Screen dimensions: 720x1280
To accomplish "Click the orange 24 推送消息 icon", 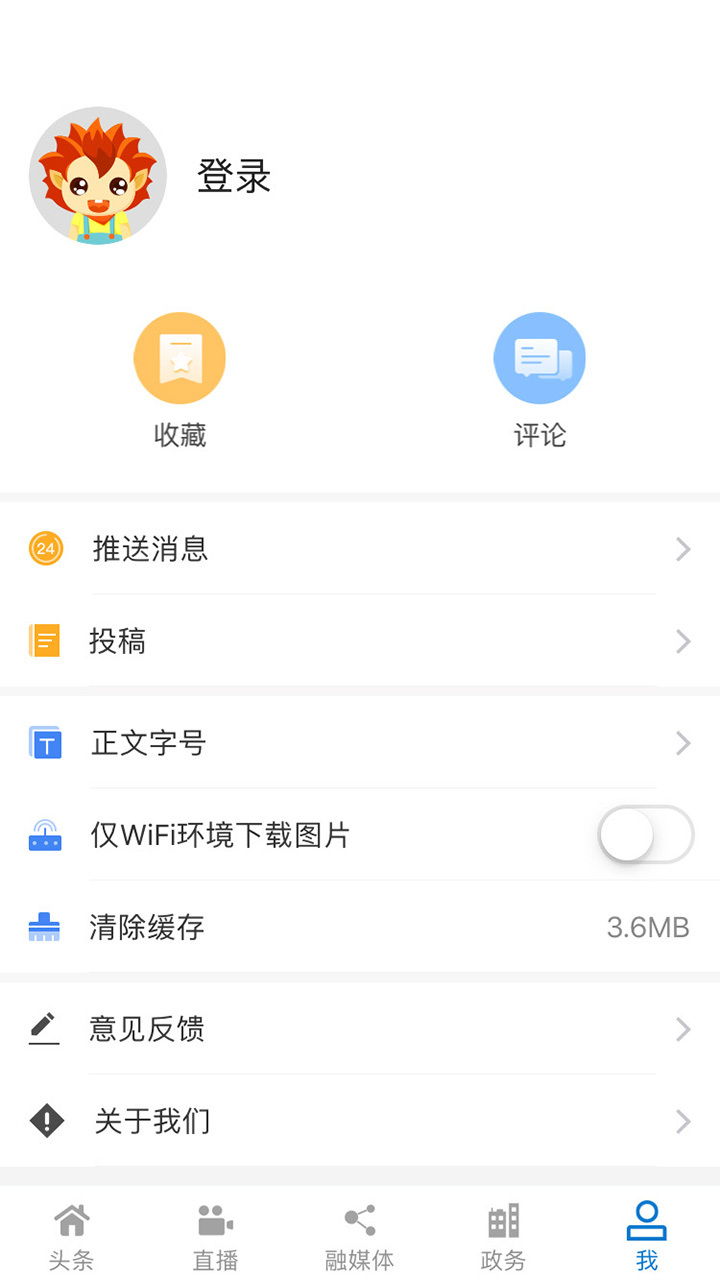I will point(43,549).
